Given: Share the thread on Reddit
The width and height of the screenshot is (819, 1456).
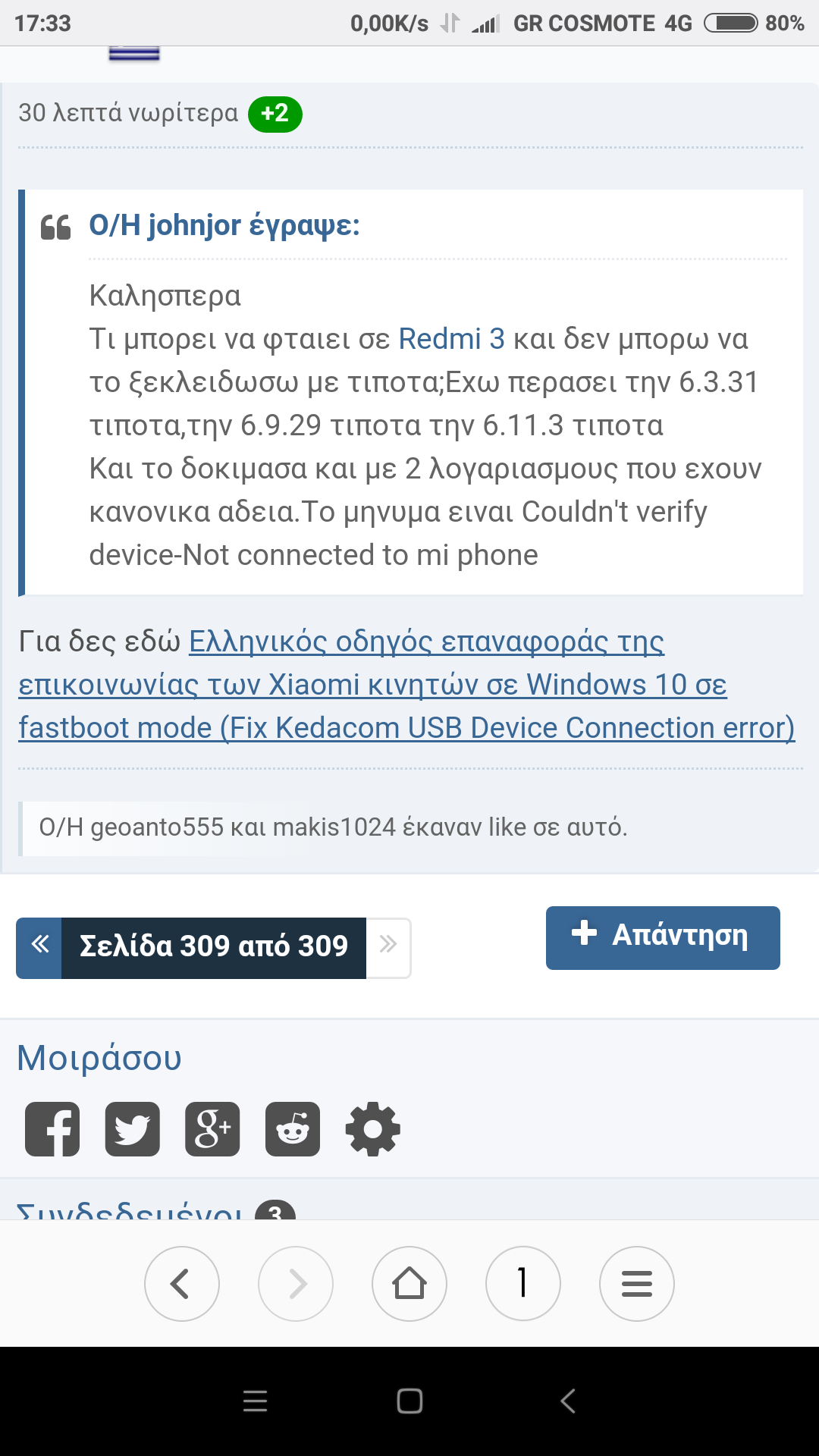Looking at the screenshot, I should pos(293,1129).
